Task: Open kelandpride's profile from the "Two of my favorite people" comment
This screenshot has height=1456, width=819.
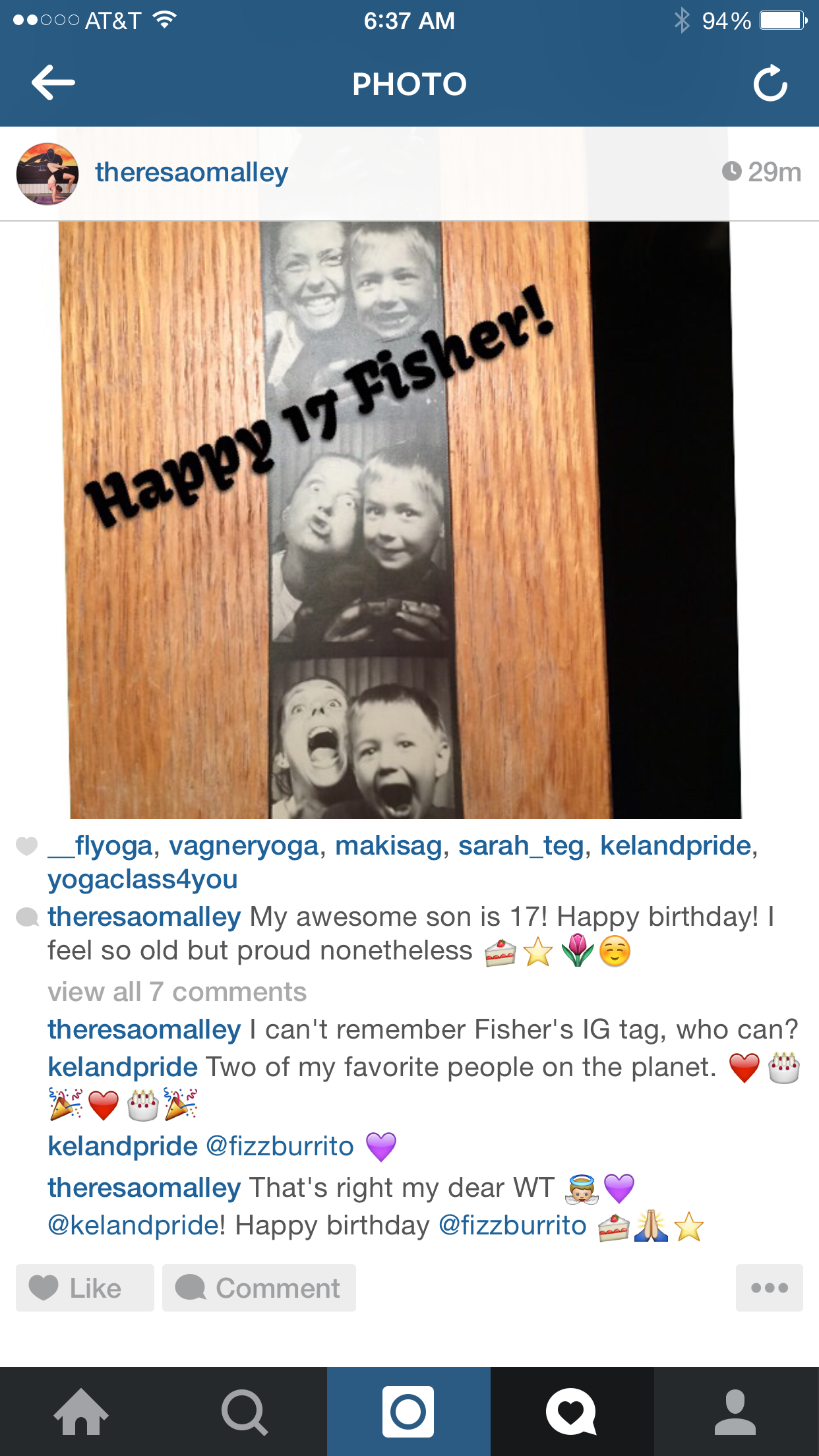Action: pyautogui.click(x=123, y=1067)
